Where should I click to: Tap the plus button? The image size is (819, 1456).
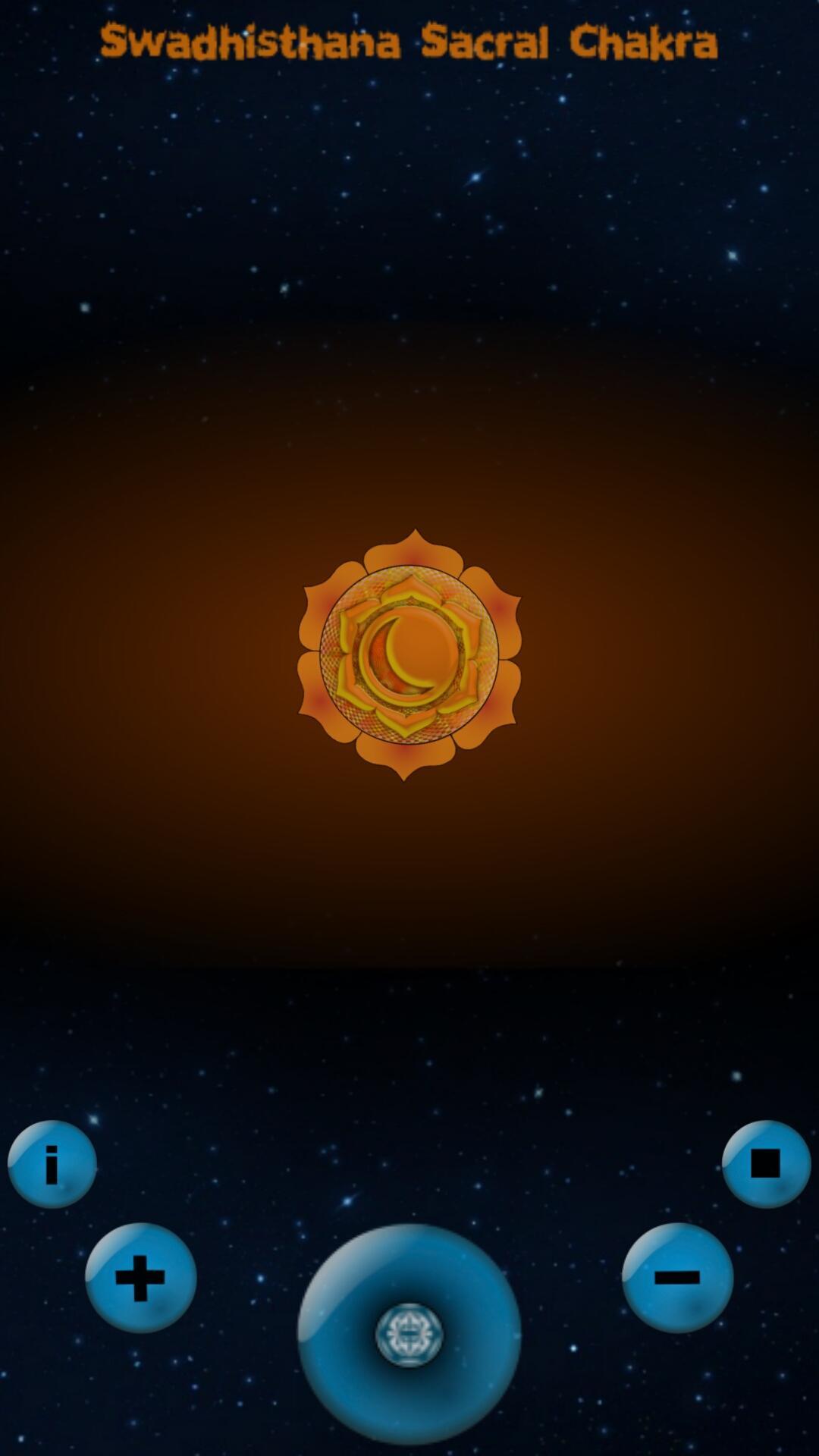click(x=140, y=1278)
